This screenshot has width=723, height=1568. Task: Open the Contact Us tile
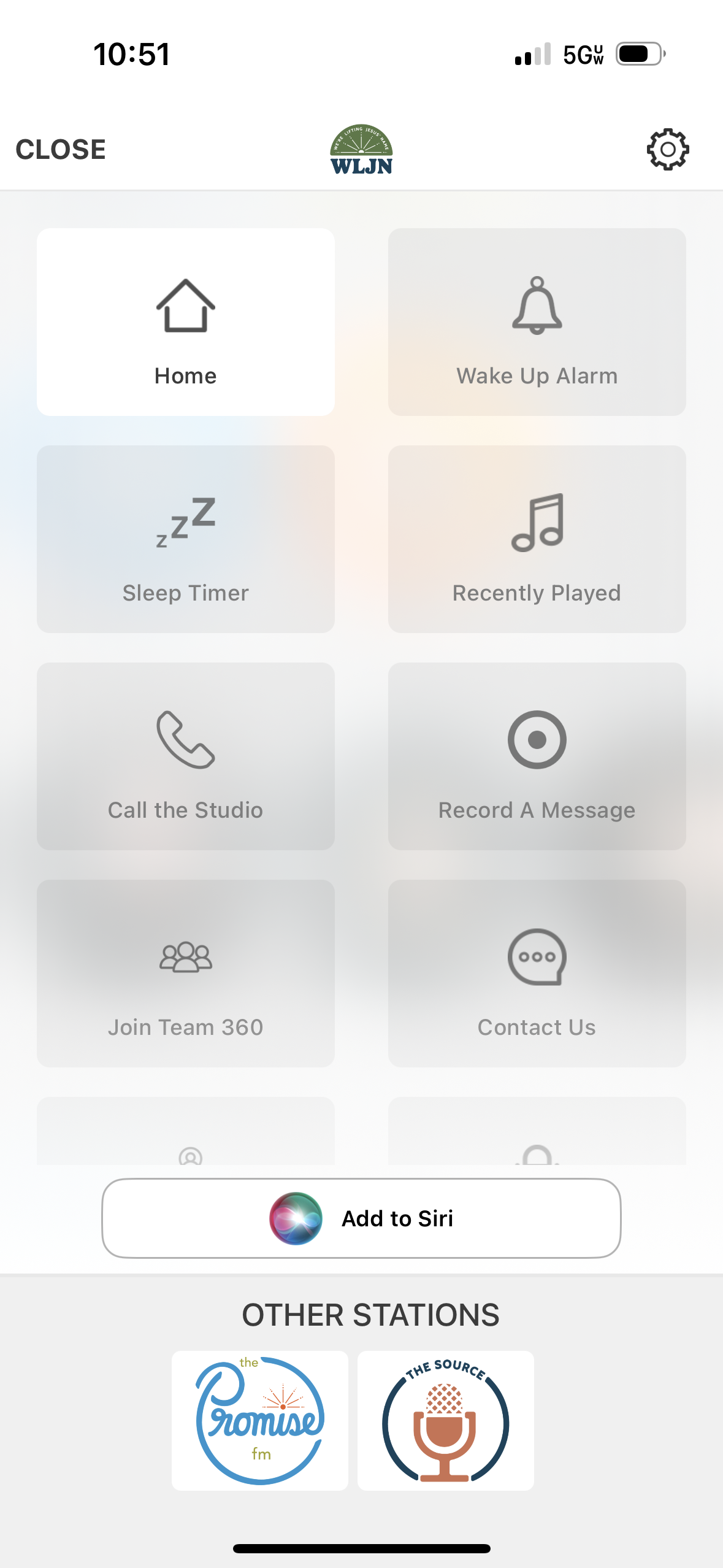point(537,974)
